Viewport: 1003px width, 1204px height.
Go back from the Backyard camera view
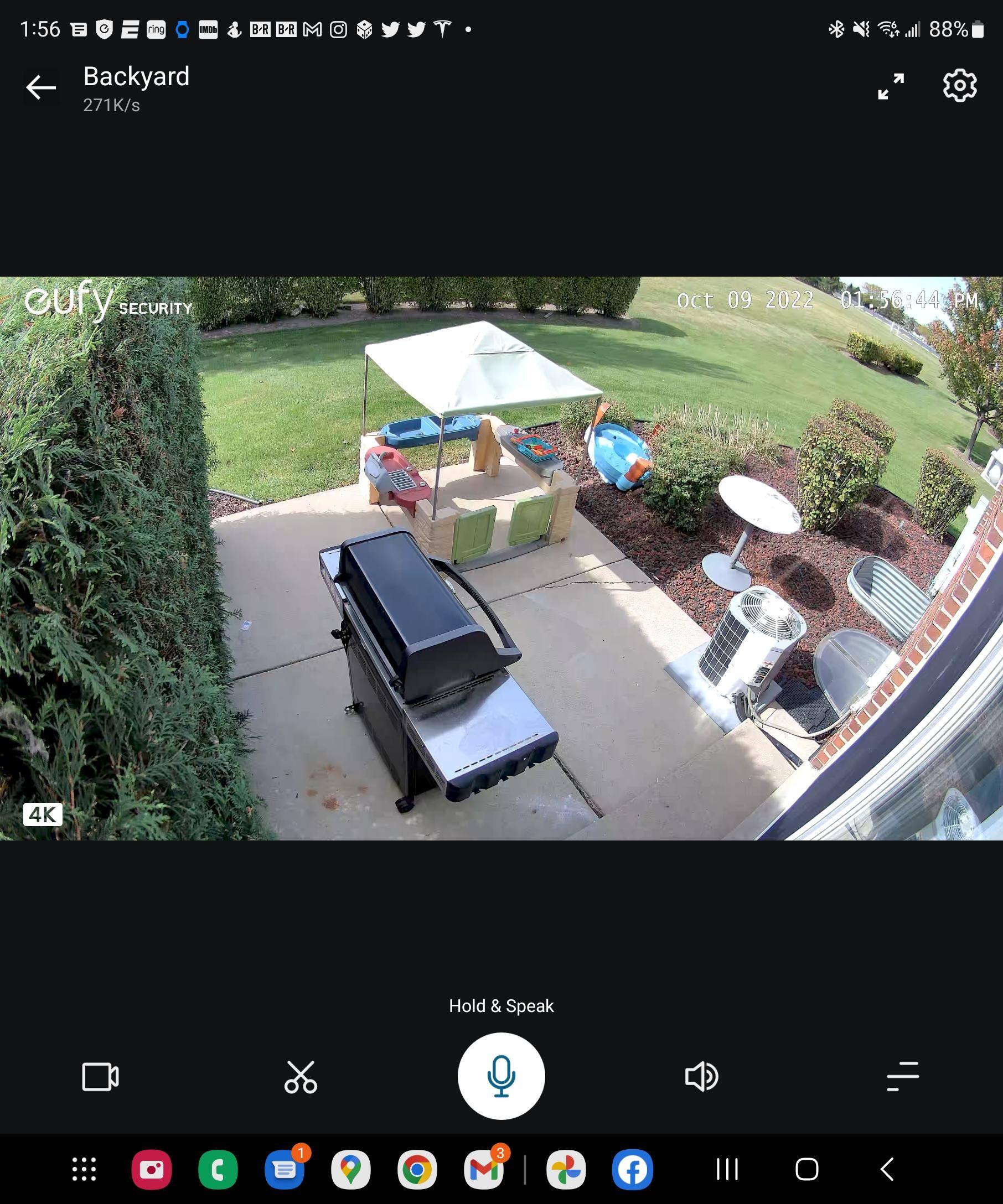tap(41, 88)
